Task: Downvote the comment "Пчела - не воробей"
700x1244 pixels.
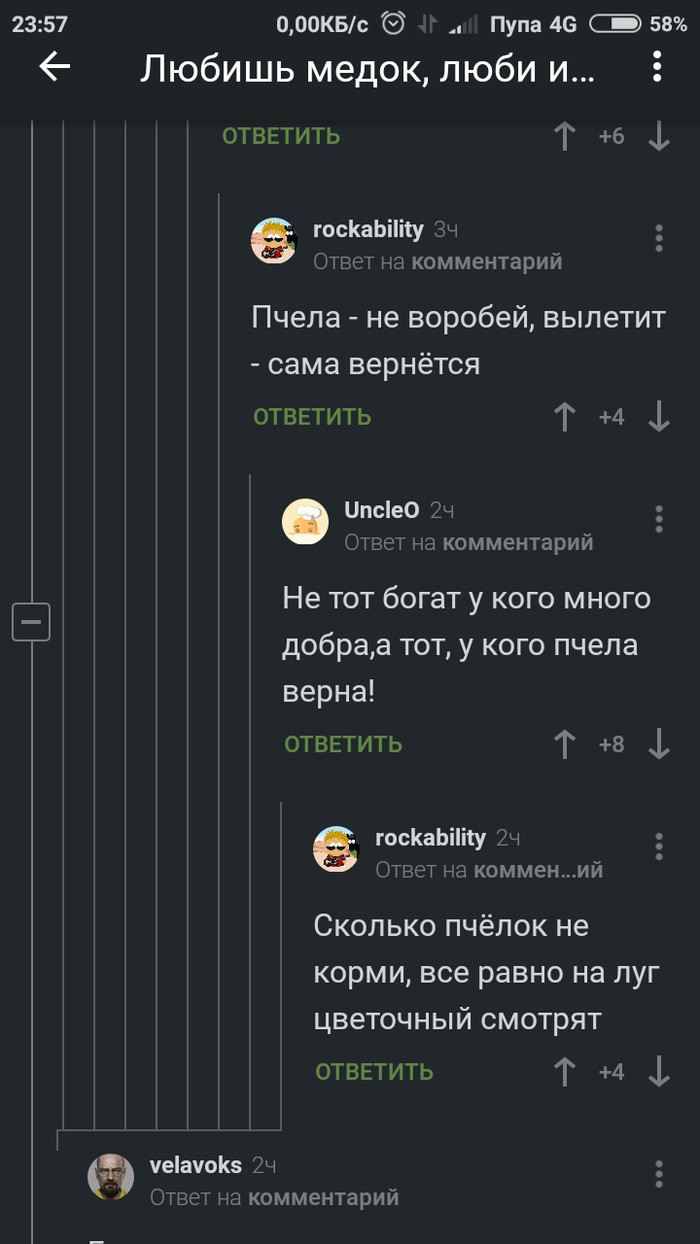Action: click(658, 417)
